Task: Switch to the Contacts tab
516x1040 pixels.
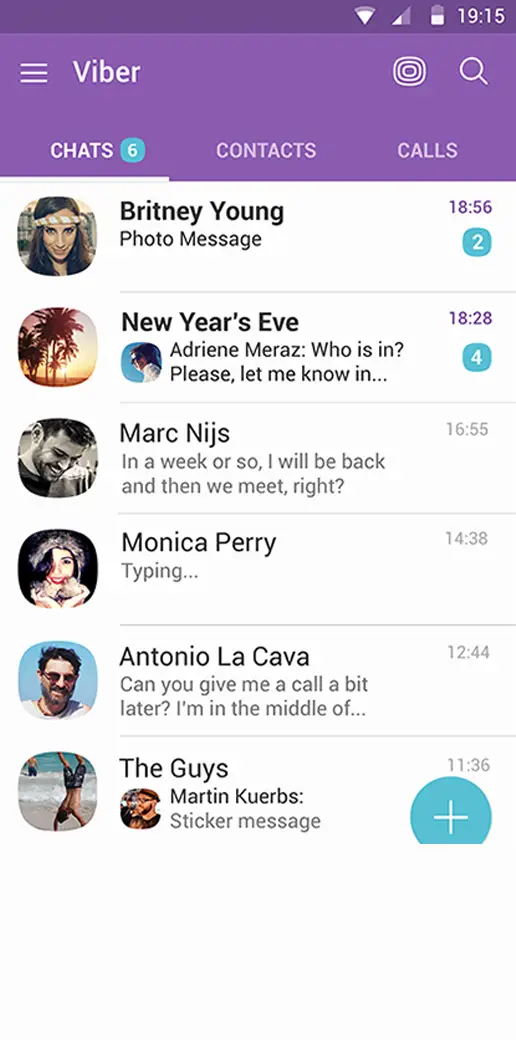Action: [266, 151]
